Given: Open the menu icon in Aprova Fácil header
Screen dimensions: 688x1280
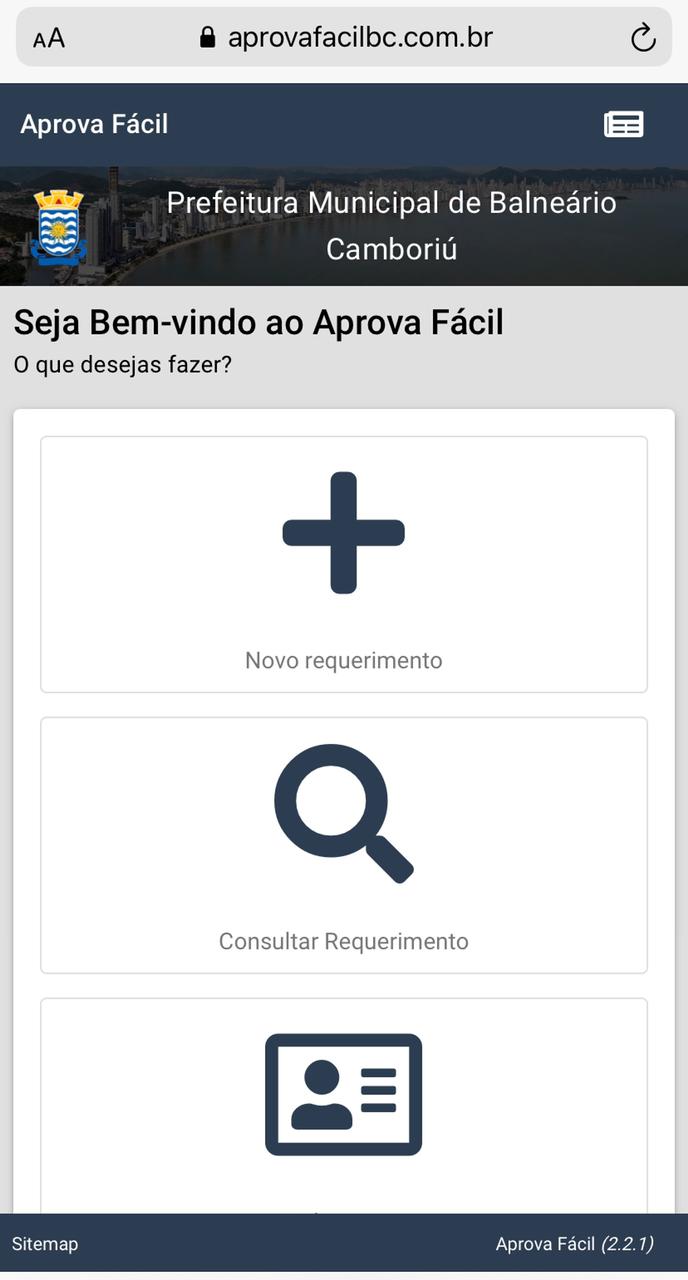Looking at the screenshot, I should (x=623, y=124).
